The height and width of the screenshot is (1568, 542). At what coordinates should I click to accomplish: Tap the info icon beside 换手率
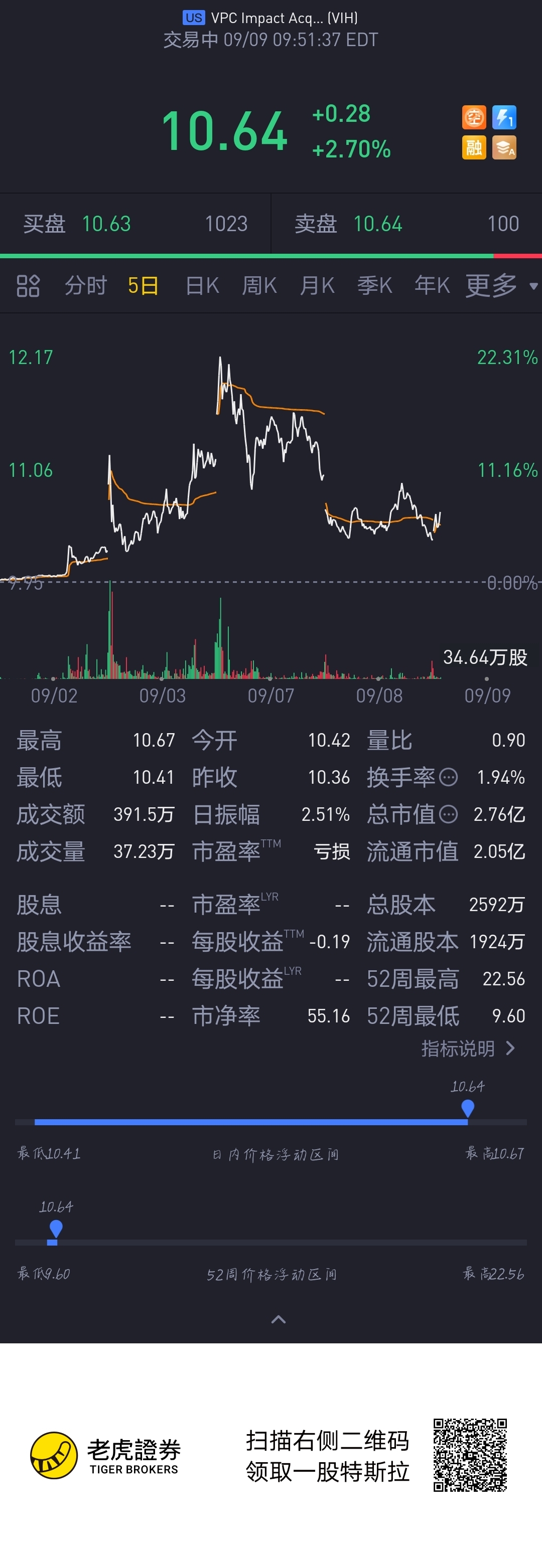click(448, 777)
